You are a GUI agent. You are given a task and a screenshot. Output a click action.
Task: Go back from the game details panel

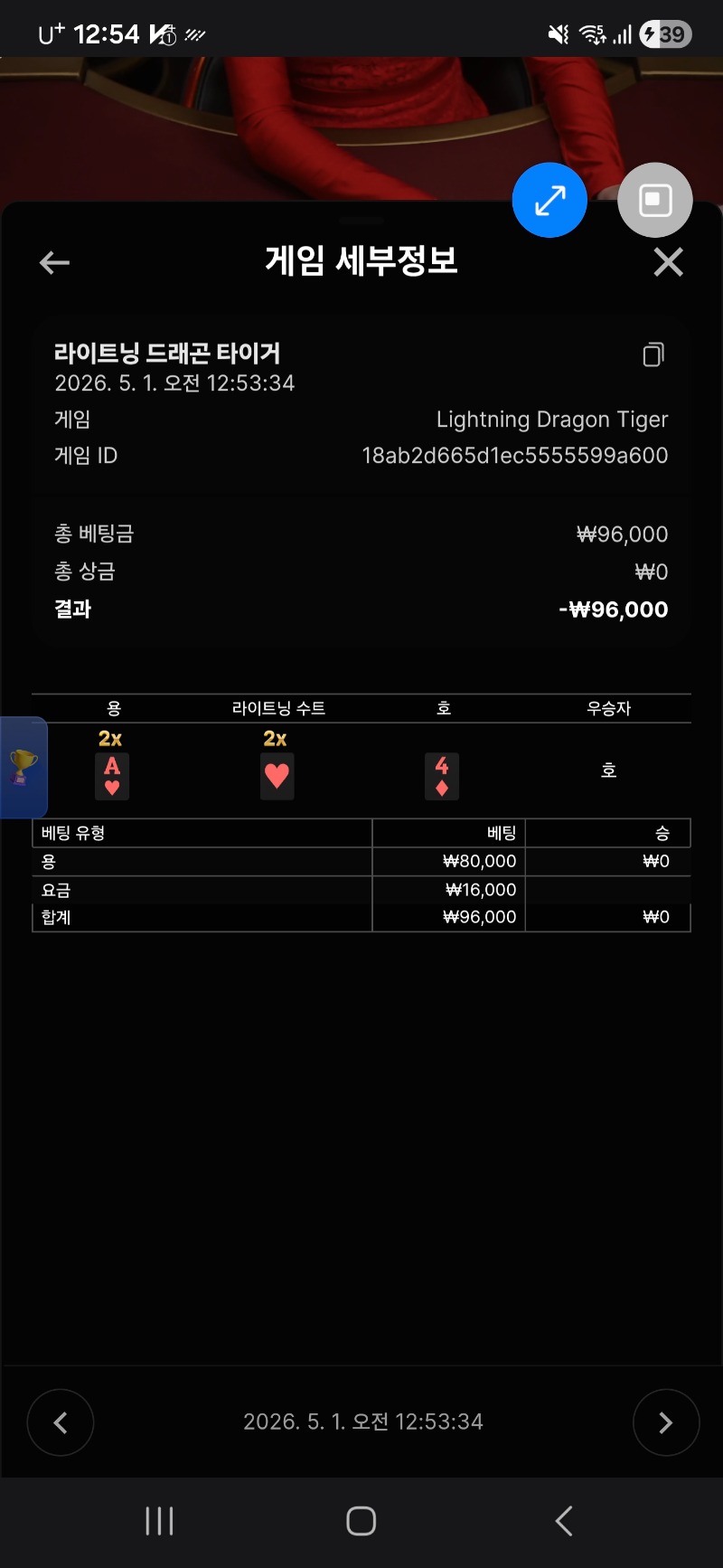click(55, 263)
